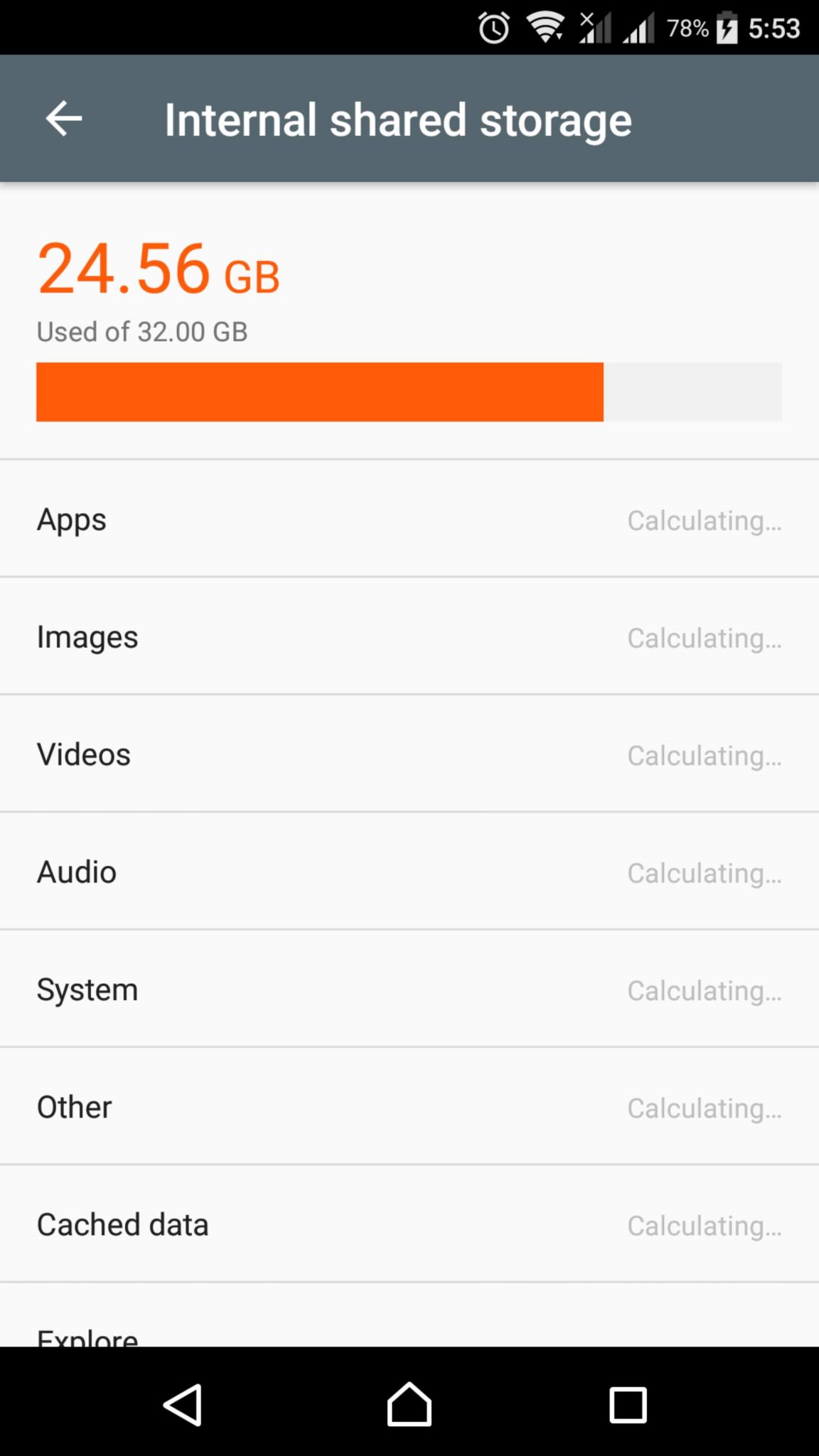819x1456 pixels.
Task: View Videos storage details
Action: click(409, 754)
